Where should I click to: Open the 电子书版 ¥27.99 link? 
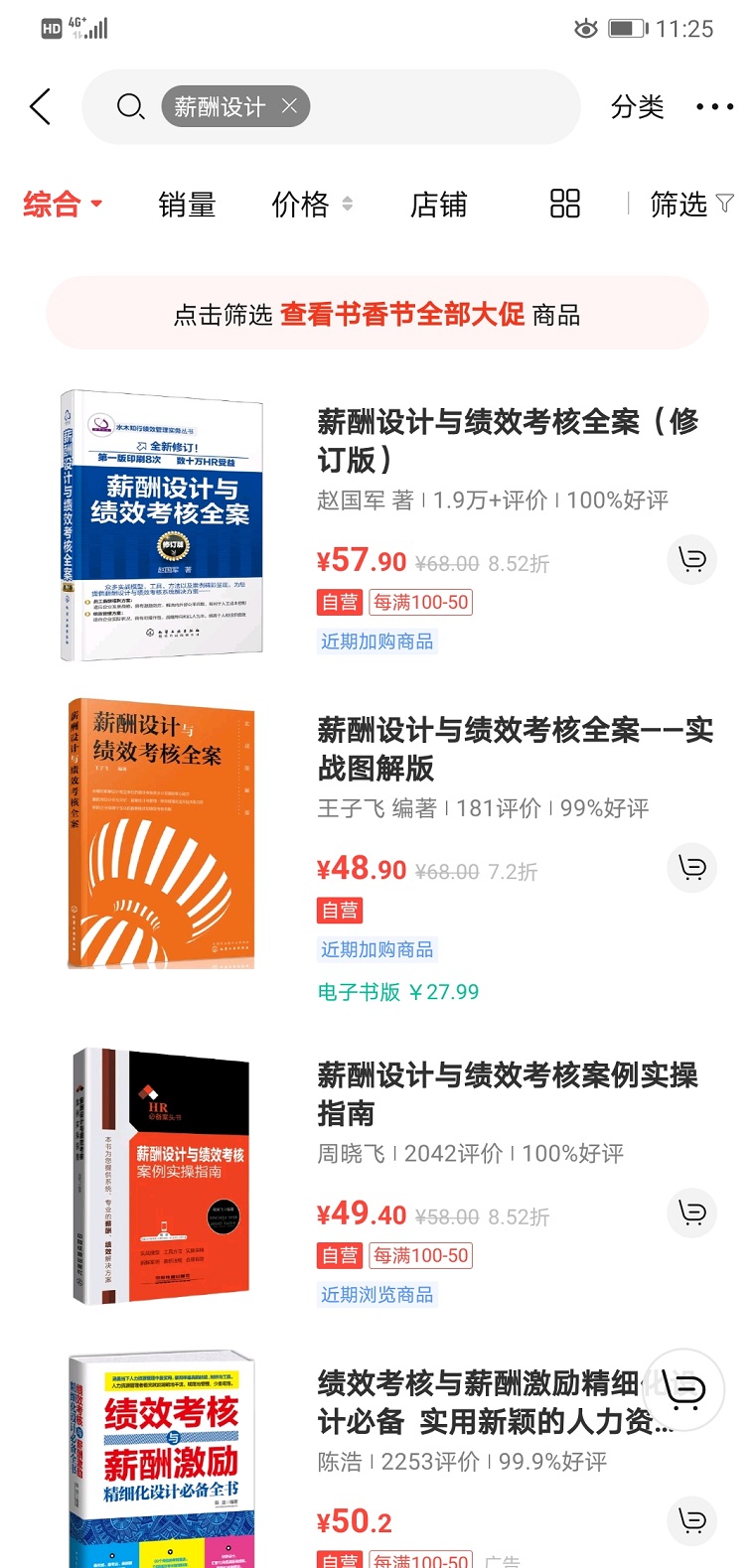(398, 992)
